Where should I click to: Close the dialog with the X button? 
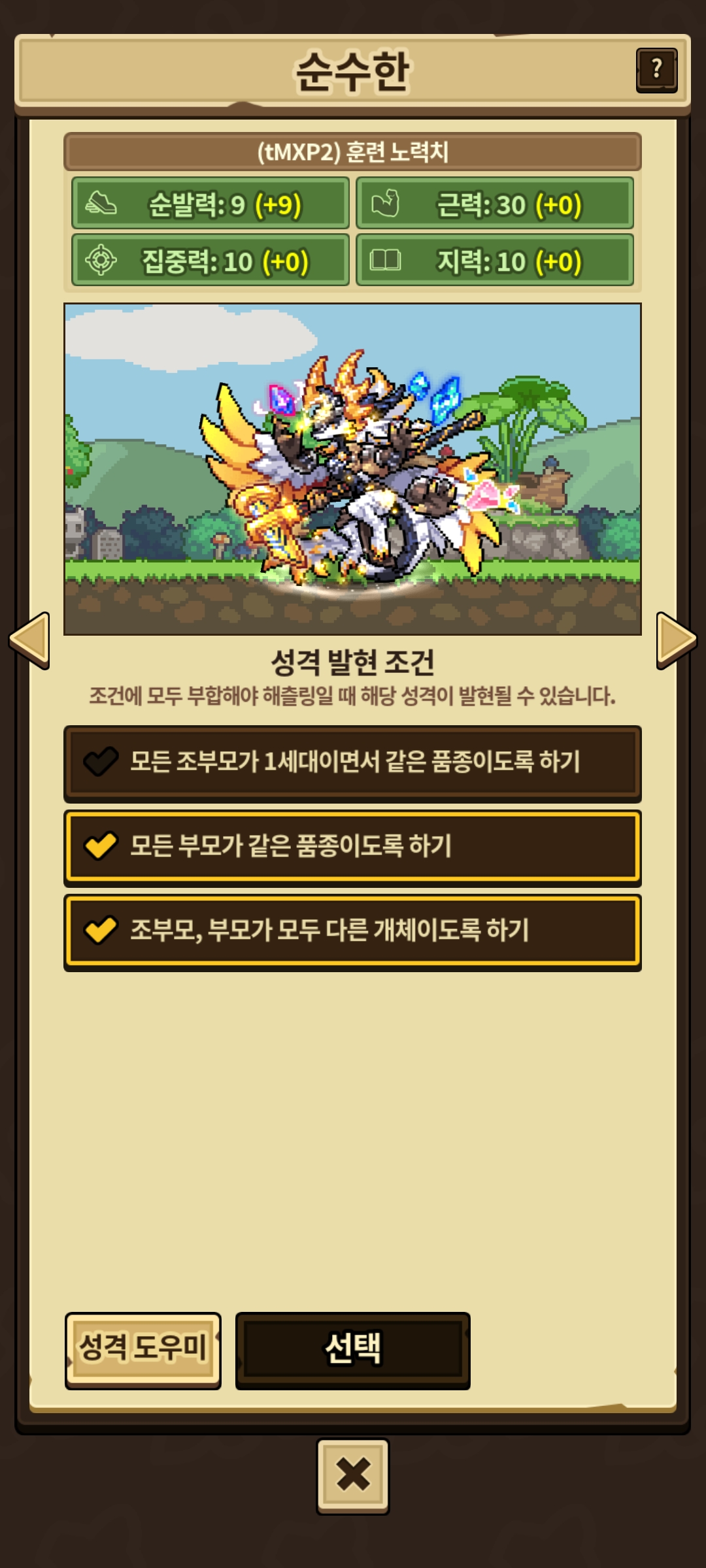(x=353, y=1476)
